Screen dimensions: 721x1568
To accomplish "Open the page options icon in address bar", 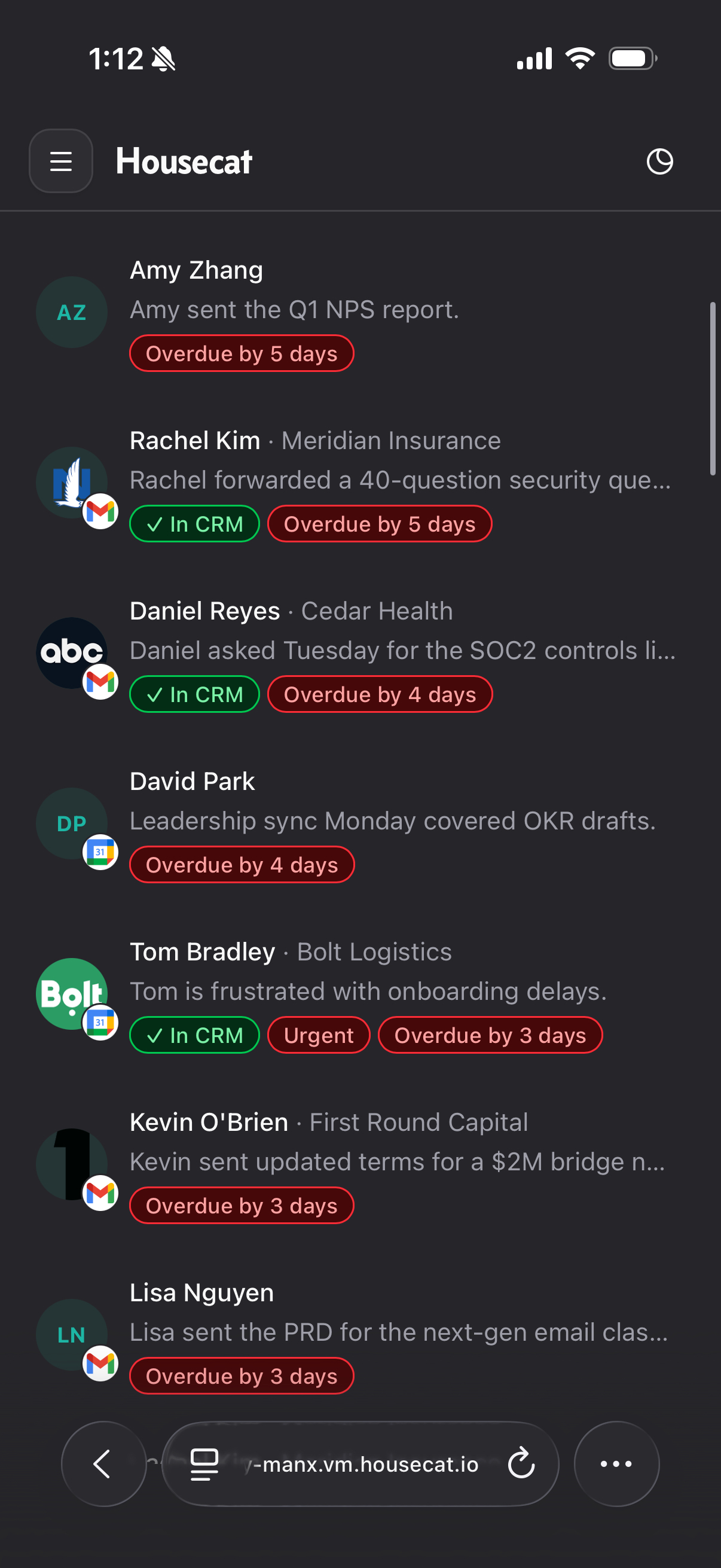I will (204, 1464).
